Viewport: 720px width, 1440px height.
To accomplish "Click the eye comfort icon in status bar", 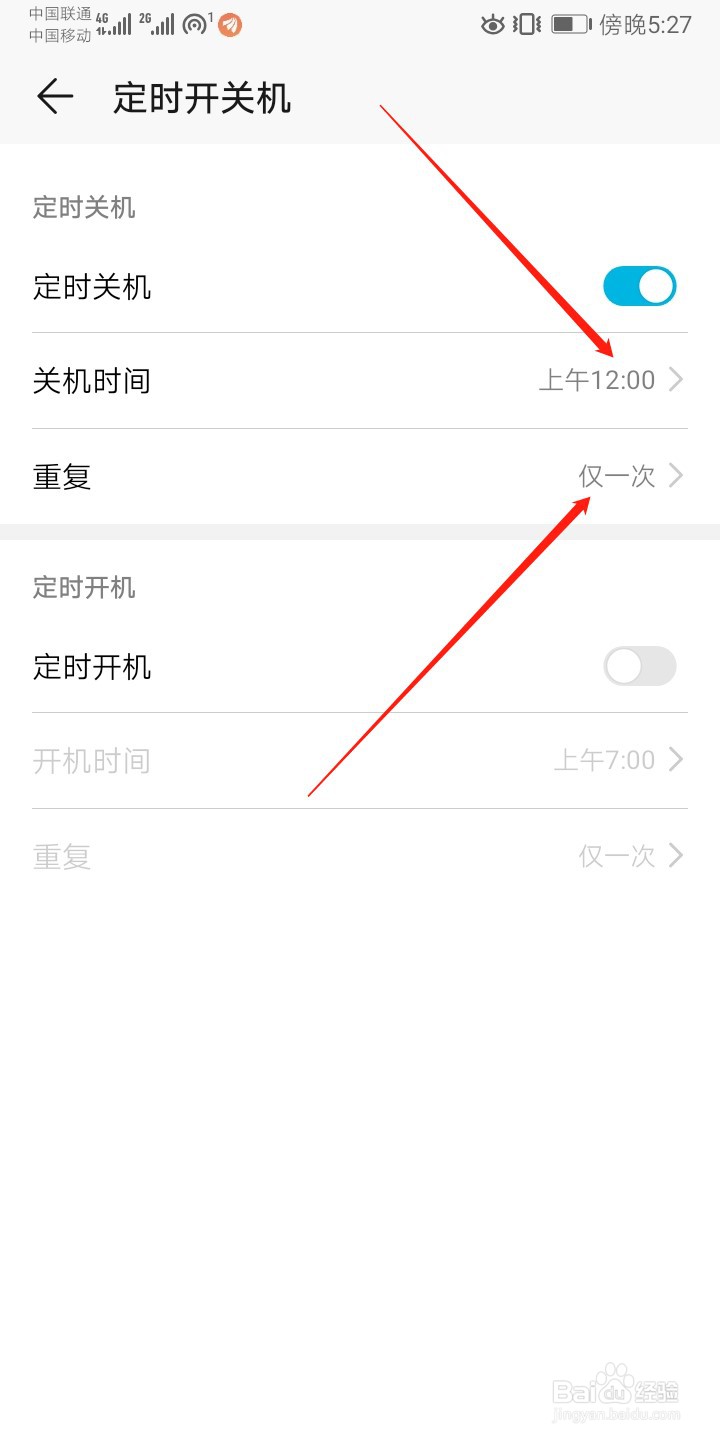I will click(x=492, y=25).
